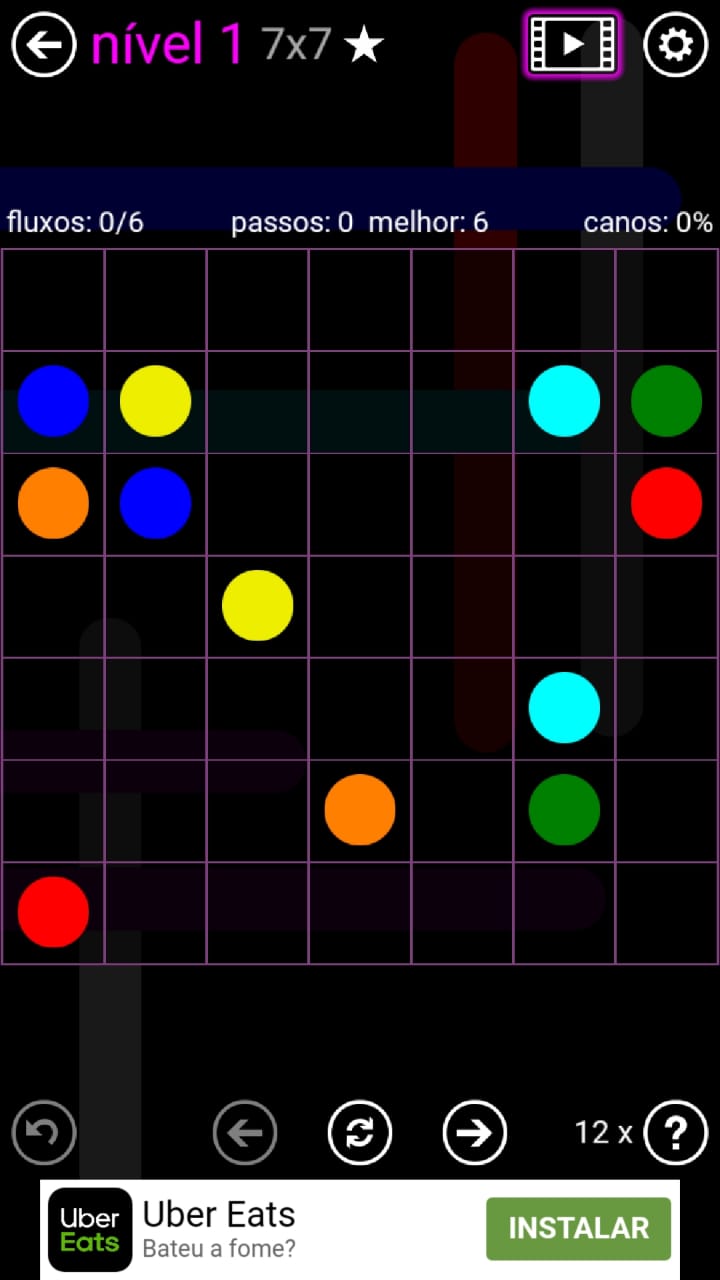Open the video clip button
The height and width of the screenshot is (1280, 720).
coord(572,44)
